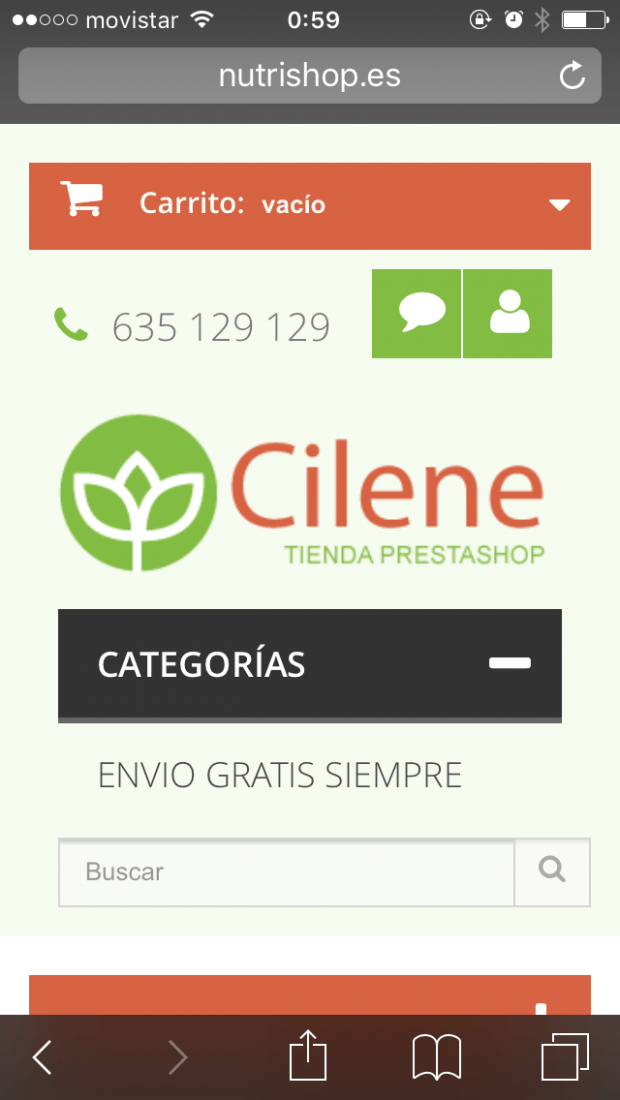
Task: Open the Cilene store logo homepage
Action: [x=302, y=492]
